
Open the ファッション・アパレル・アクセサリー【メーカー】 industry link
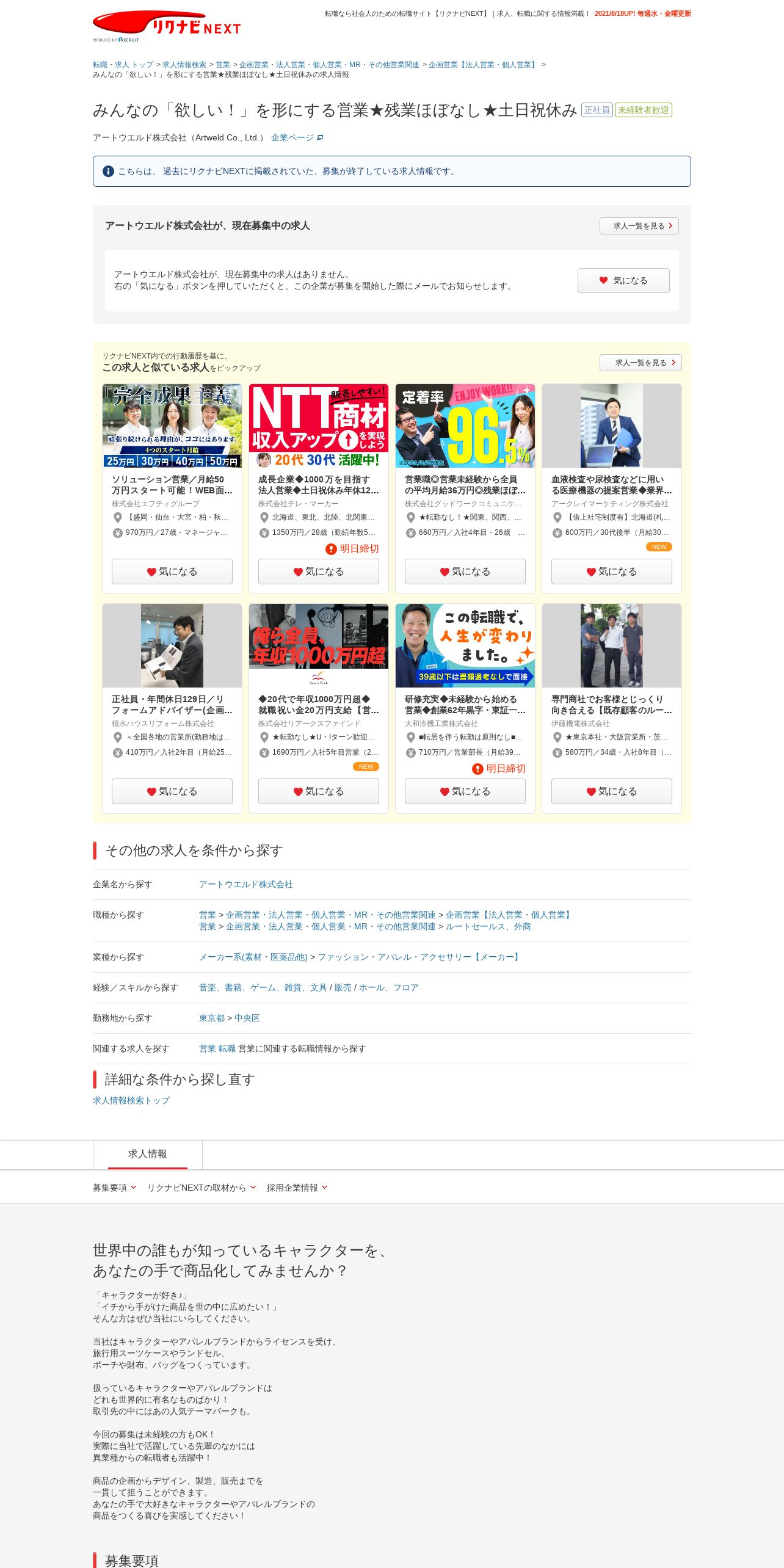pos(419,957)
